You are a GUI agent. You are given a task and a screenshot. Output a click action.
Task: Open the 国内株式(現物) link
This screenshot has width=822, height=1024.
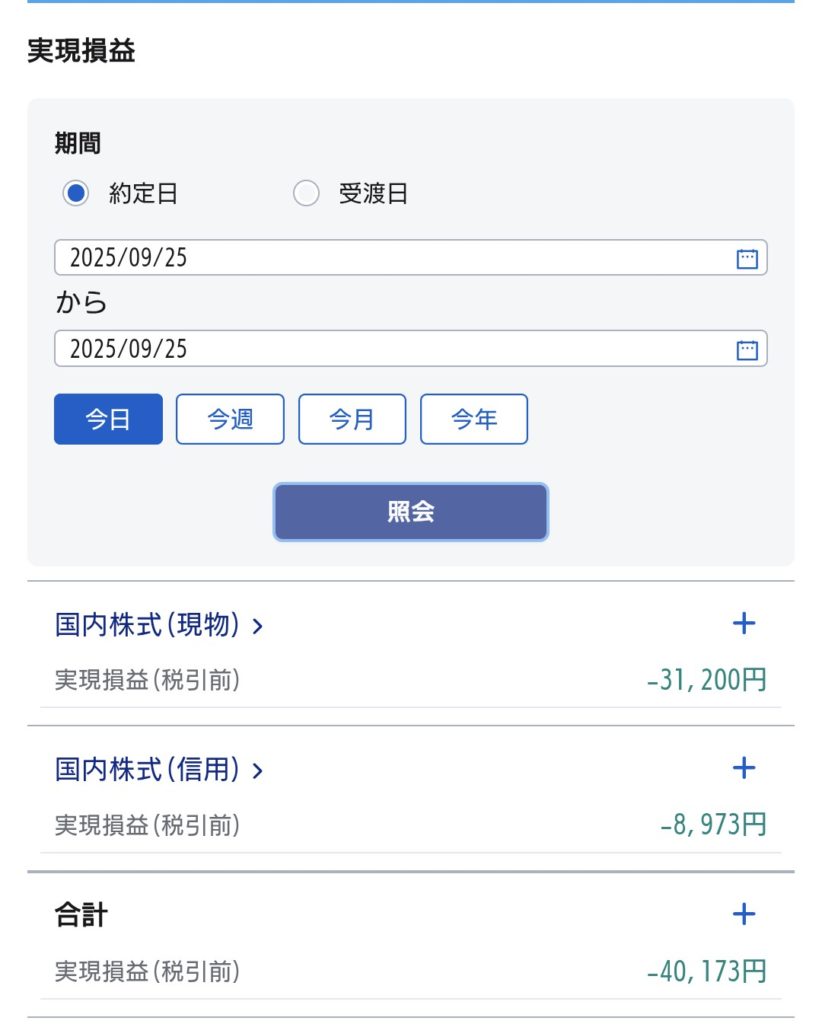(x=159, y=625)
